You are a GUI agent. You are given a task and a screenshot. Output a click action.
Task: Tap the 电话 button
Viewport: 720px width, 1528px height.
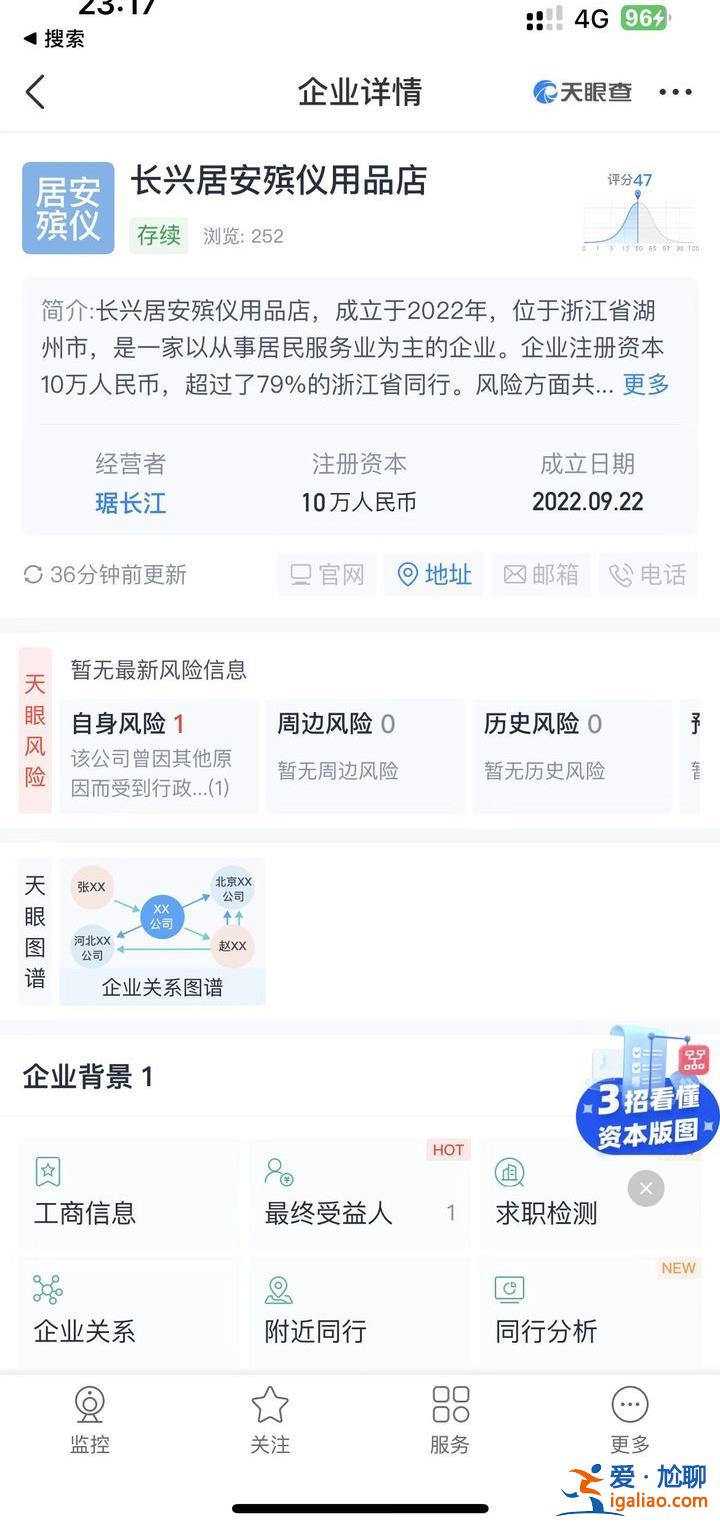tap(648, 574)
